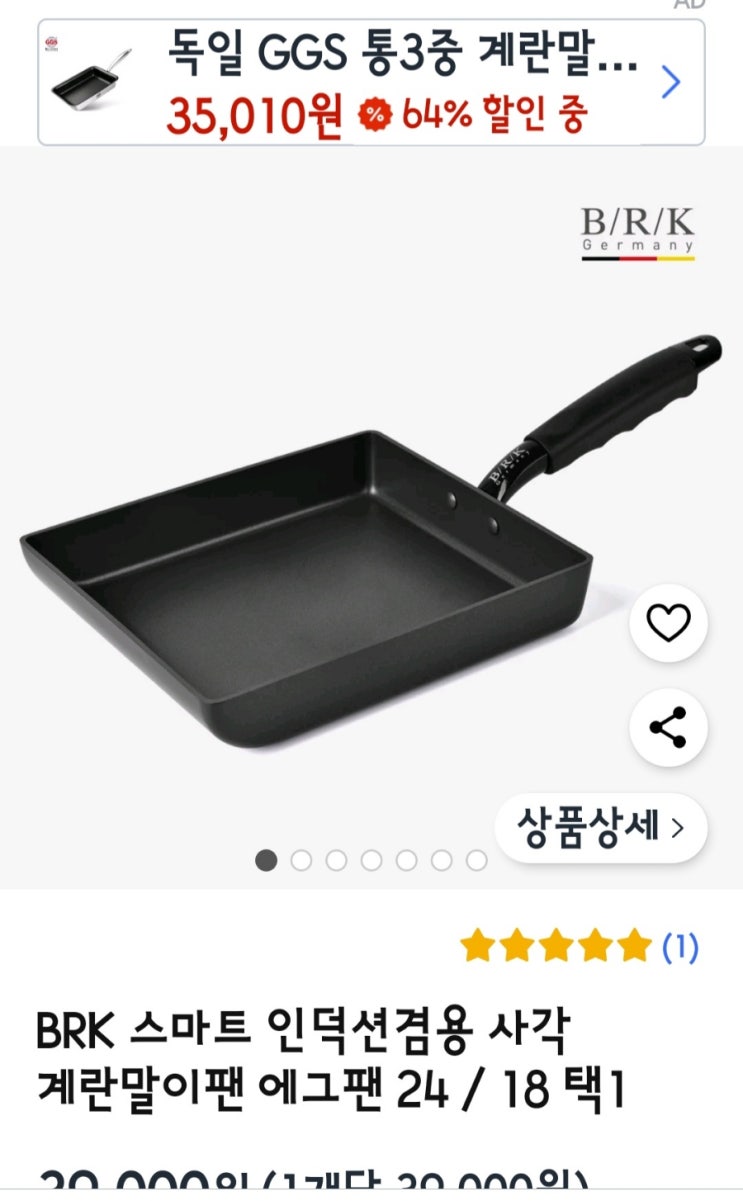Add this BRK pan to wishlist
The image size is (743, 1201).
pos(668,624)
